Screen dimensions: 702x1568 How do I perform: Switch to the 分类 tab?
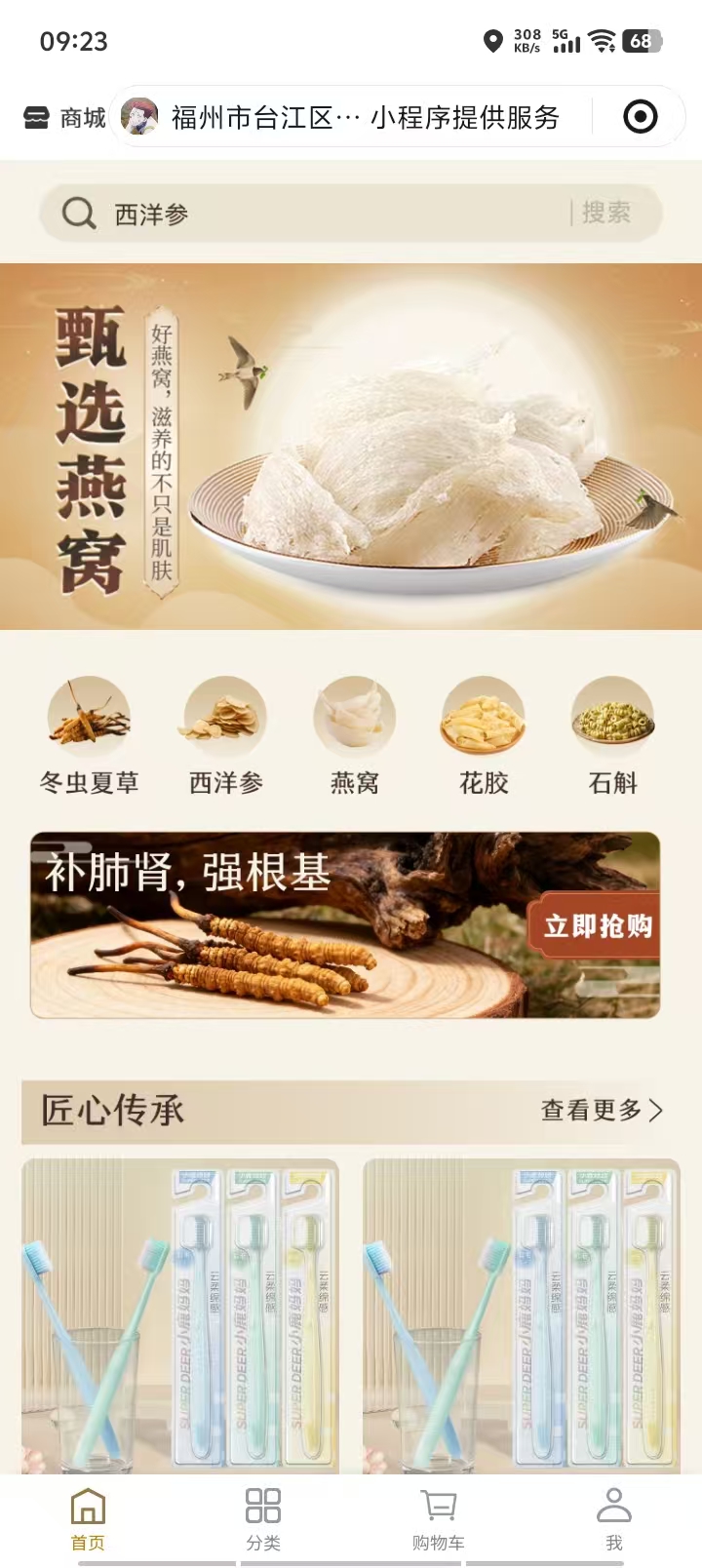(x=263, y=1518)
